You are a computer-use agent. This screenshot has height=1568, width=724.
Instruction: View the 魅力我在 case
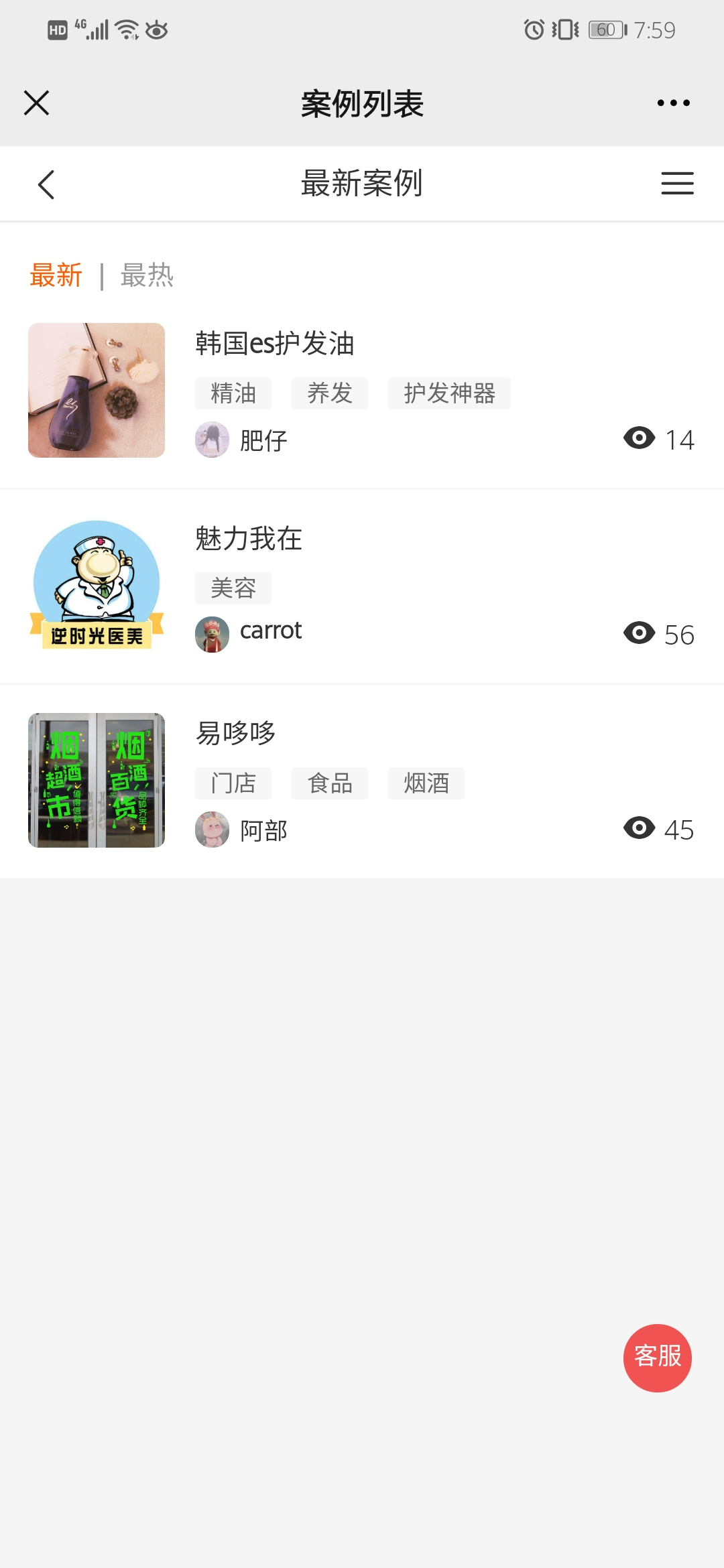click(249, 539)
